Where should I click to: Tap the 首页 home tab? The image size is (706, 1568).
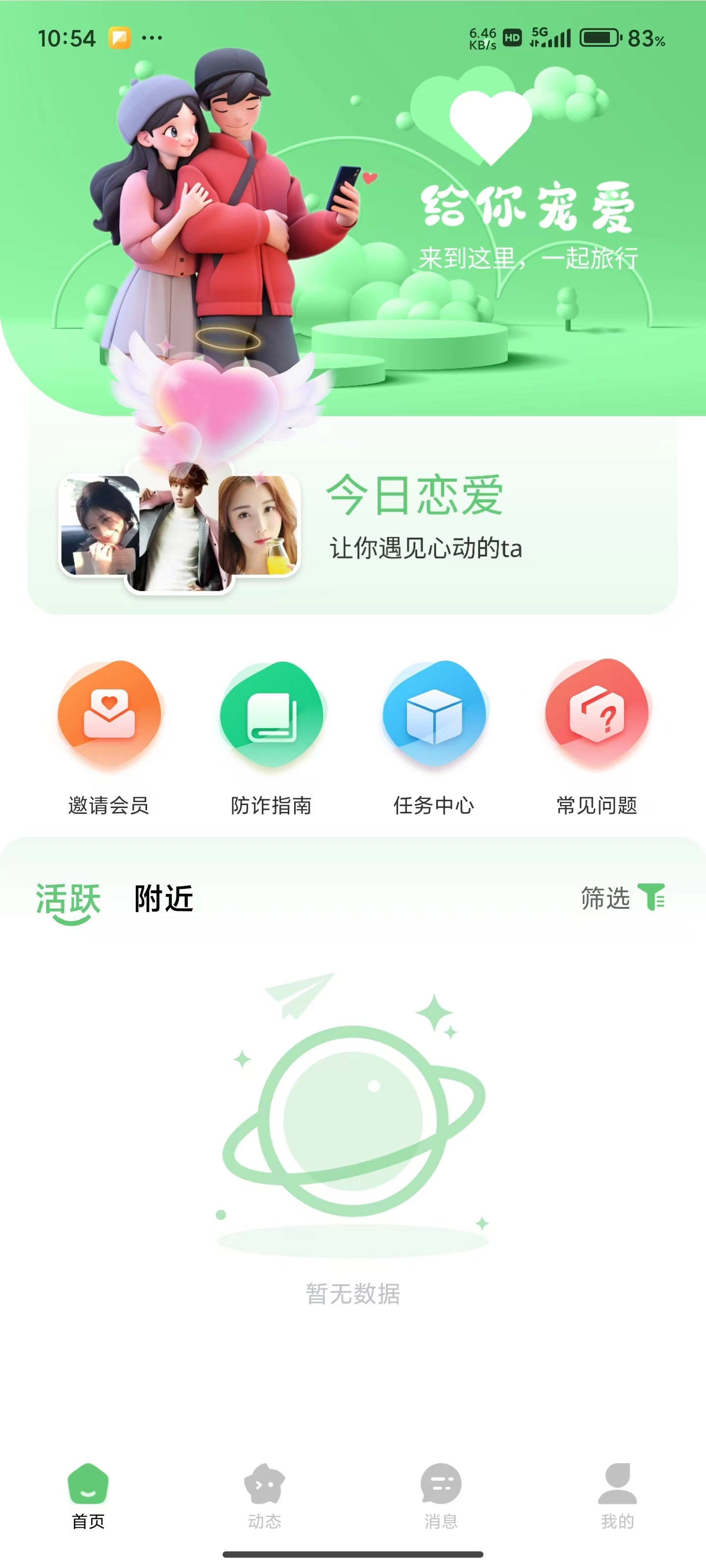[88, 1495]
